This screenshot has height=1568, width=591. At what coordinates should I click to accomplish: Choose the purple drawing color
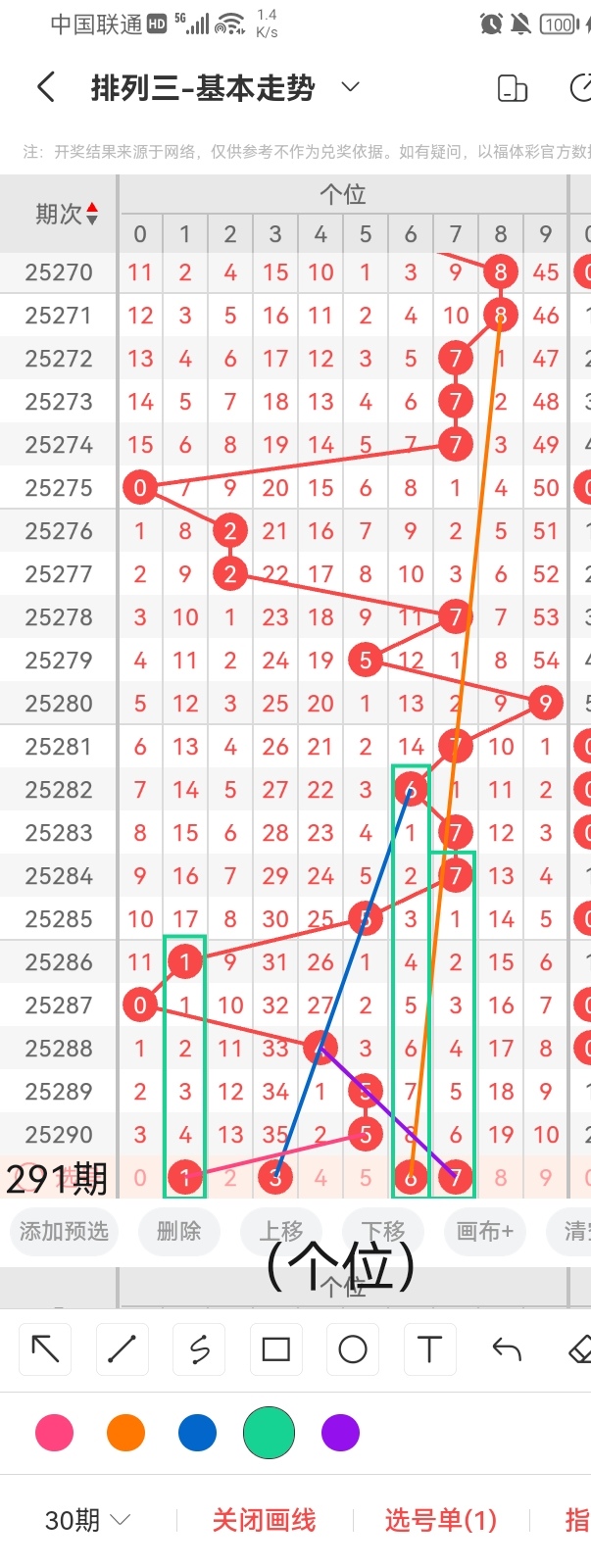(x=340, y=1433)
